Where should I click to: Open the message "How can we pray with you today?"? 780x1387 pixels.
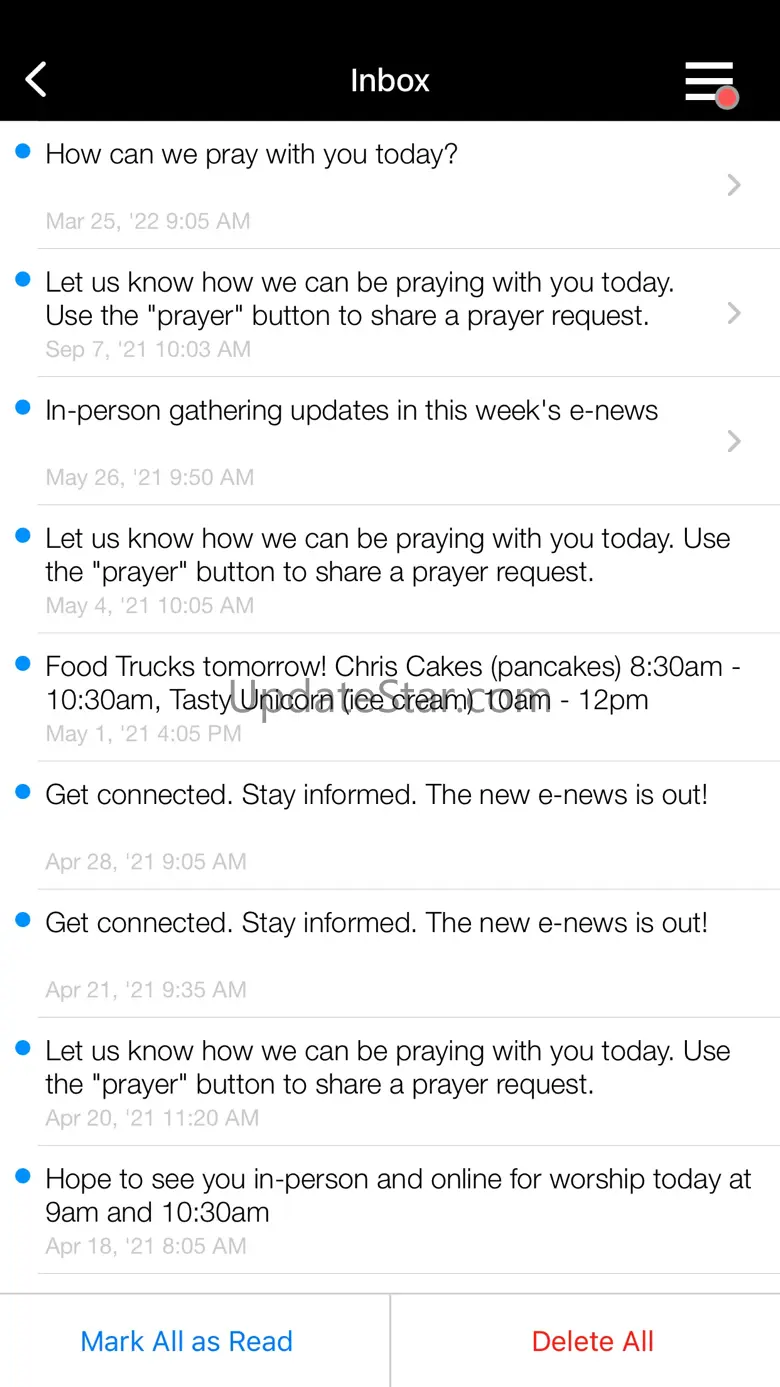(x=390, y=185)
